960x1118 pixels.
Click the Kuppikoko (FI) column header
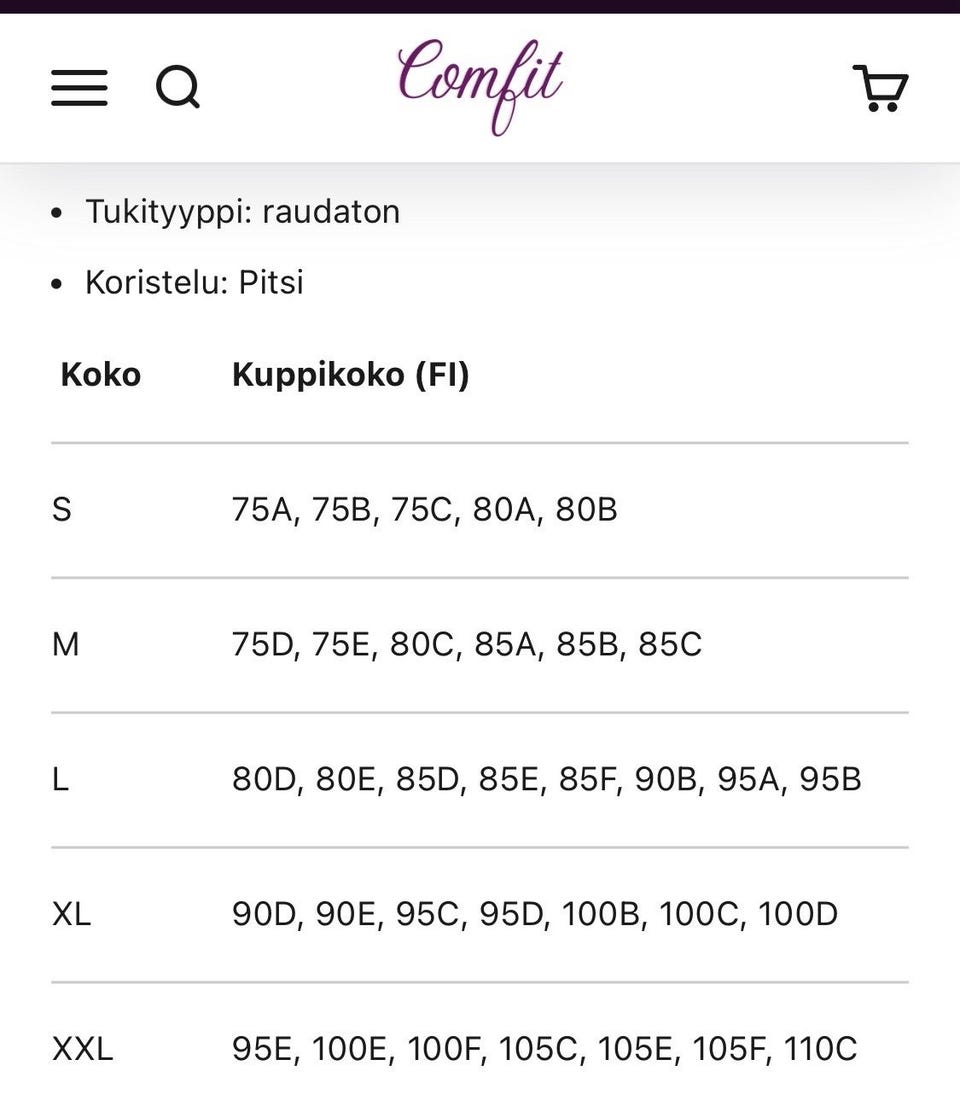[x=350, y=375]
